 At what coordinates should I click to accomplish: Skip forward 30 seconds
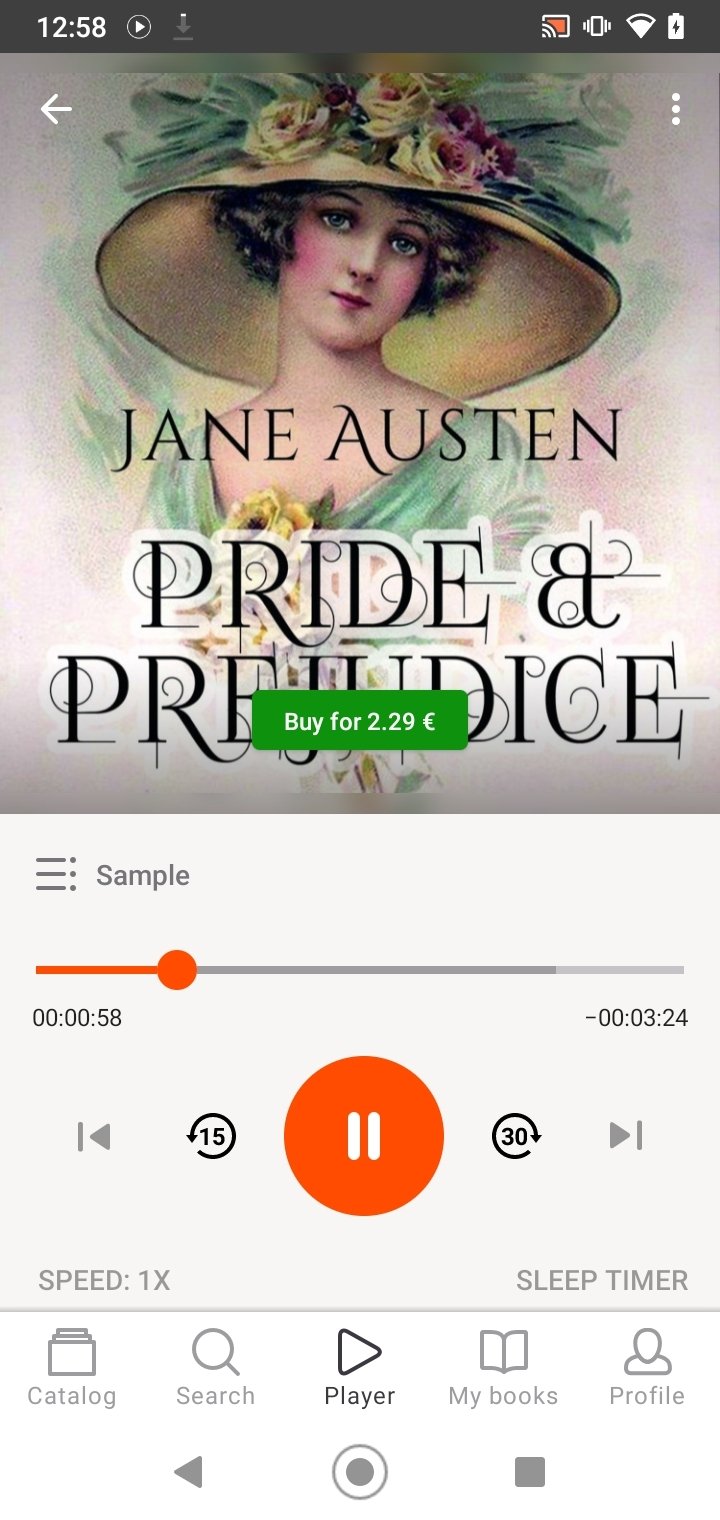click(x=516, y=1135)
